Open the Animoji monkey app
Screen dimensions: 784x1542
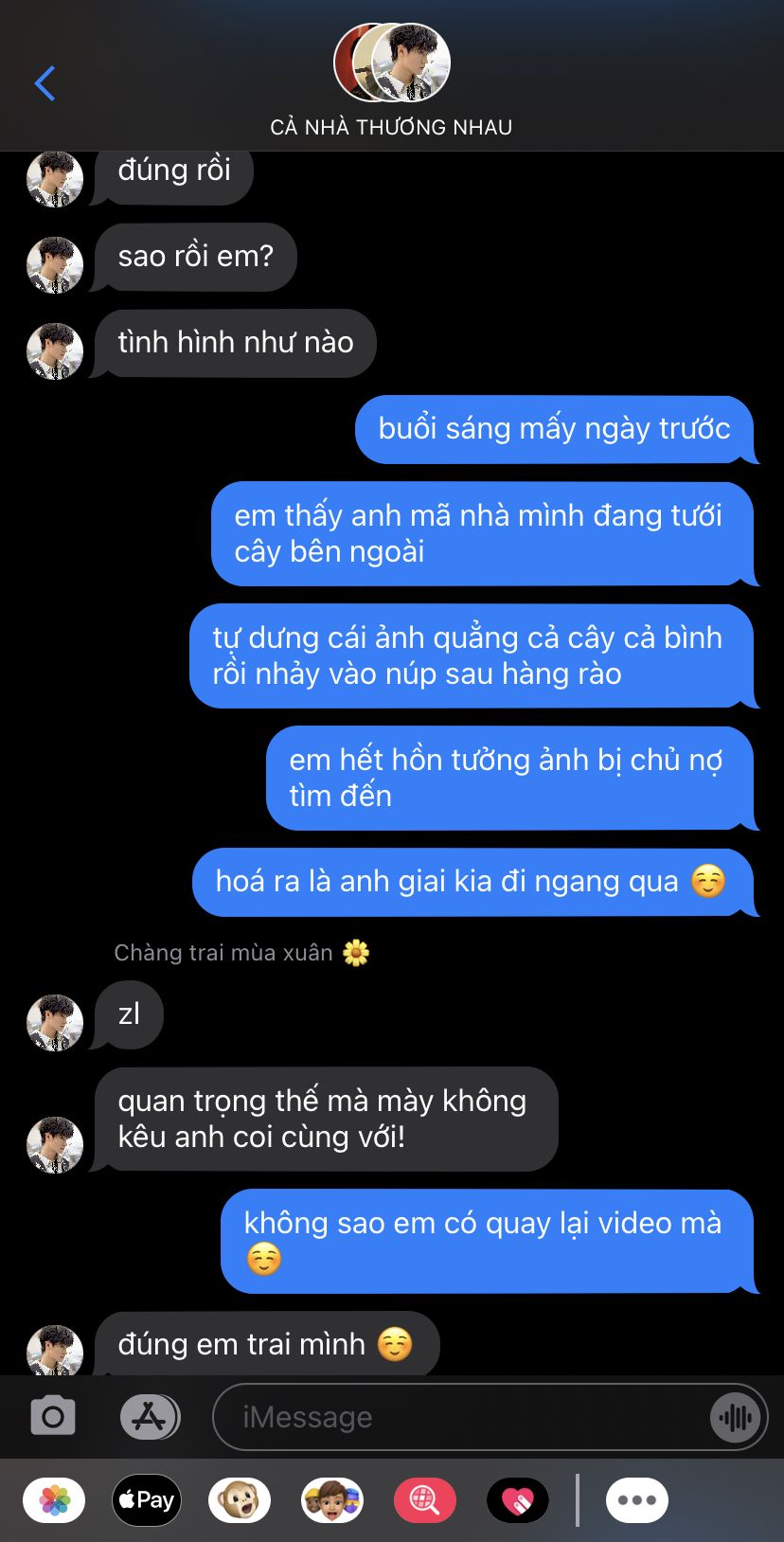[240, 1500]
